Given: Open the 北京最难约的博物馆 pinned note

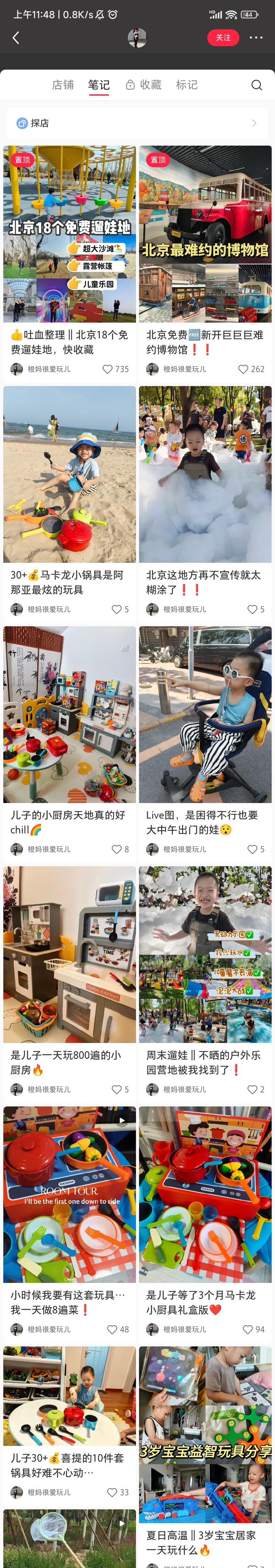Looking at the screenshot, I should coord(205,234).
